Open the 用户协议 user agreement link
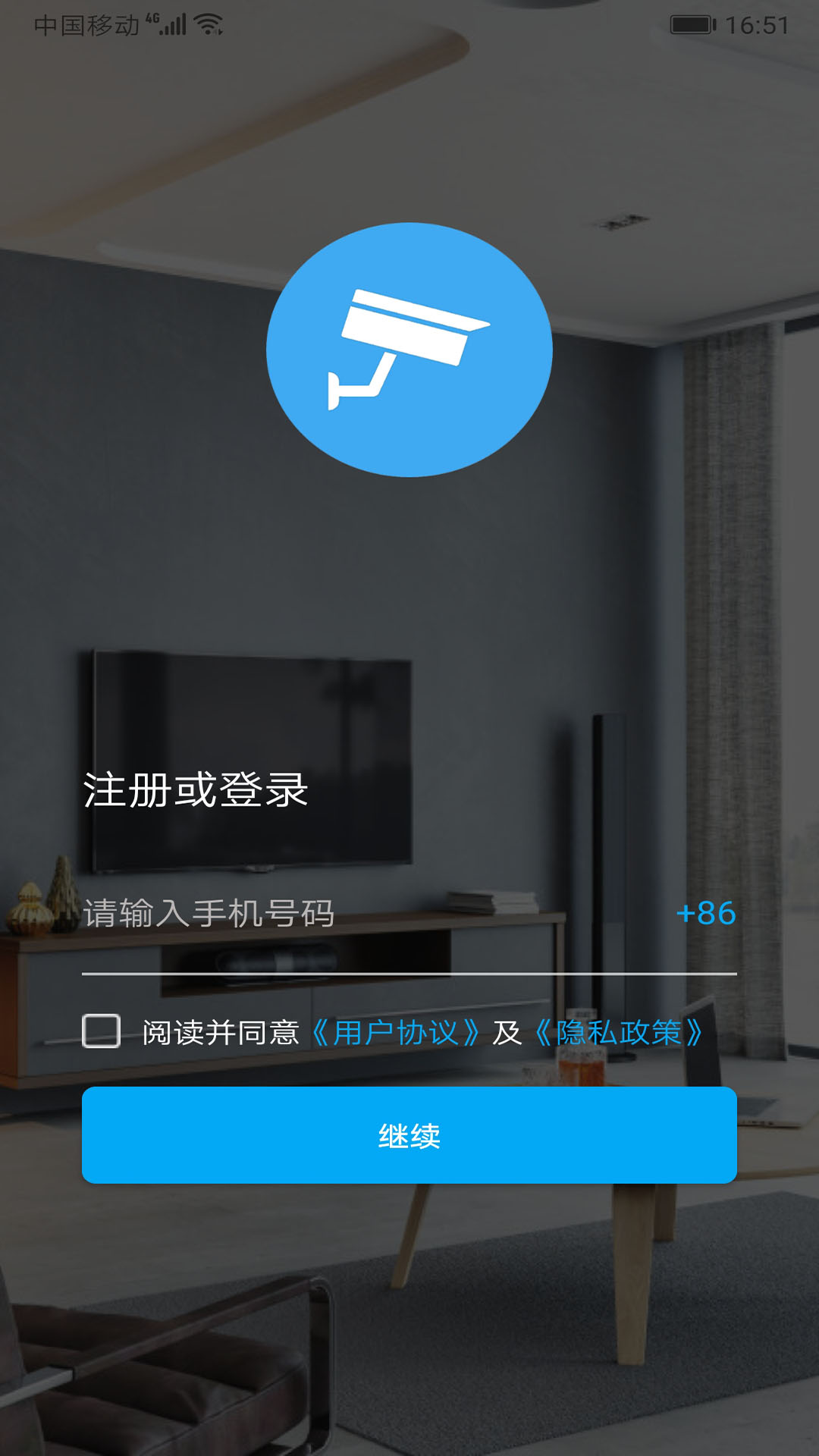 [396, 1033]
